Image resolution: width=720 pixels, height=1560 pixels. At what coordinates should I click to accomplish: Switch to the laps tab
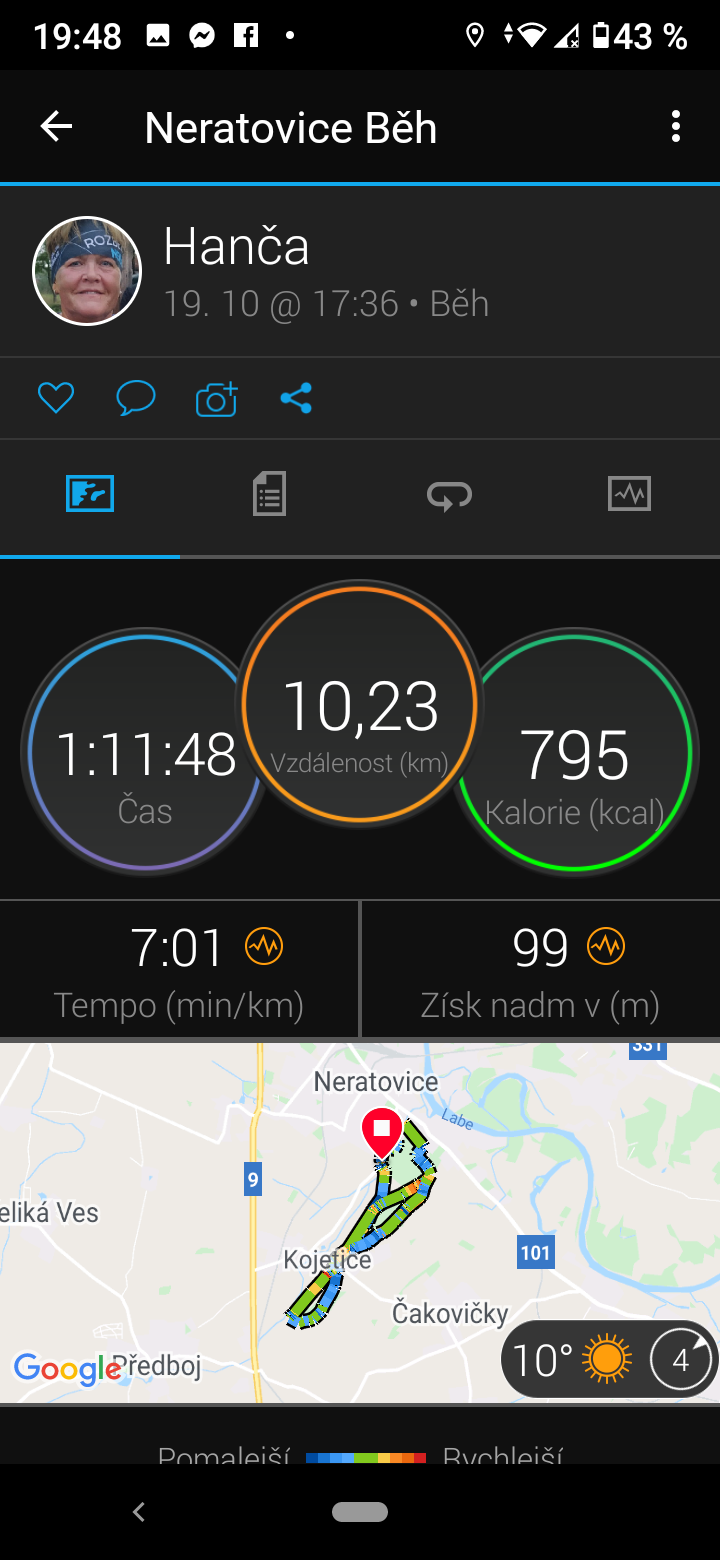pos(449,494)
